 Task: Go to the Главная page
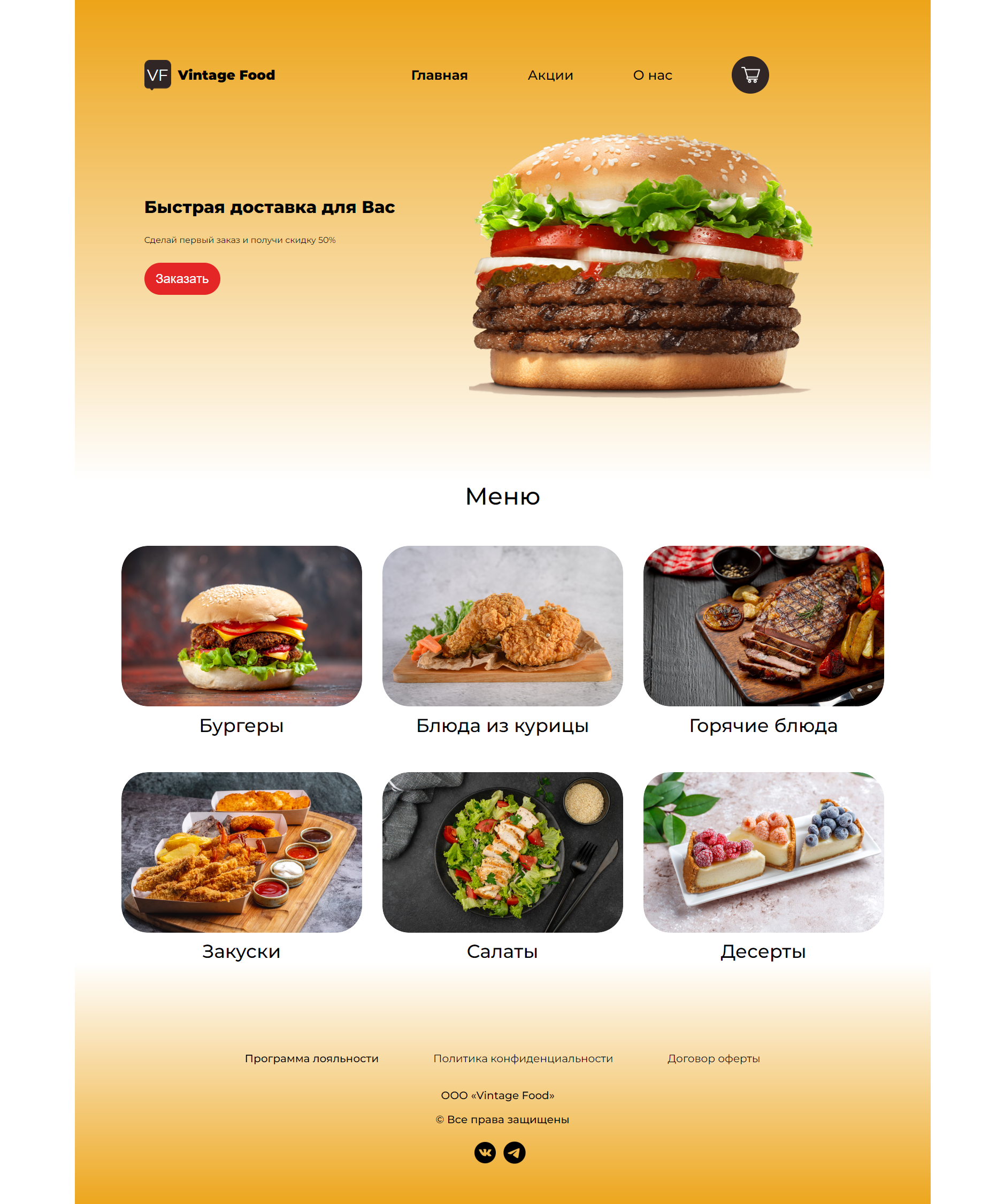point(439,75)
